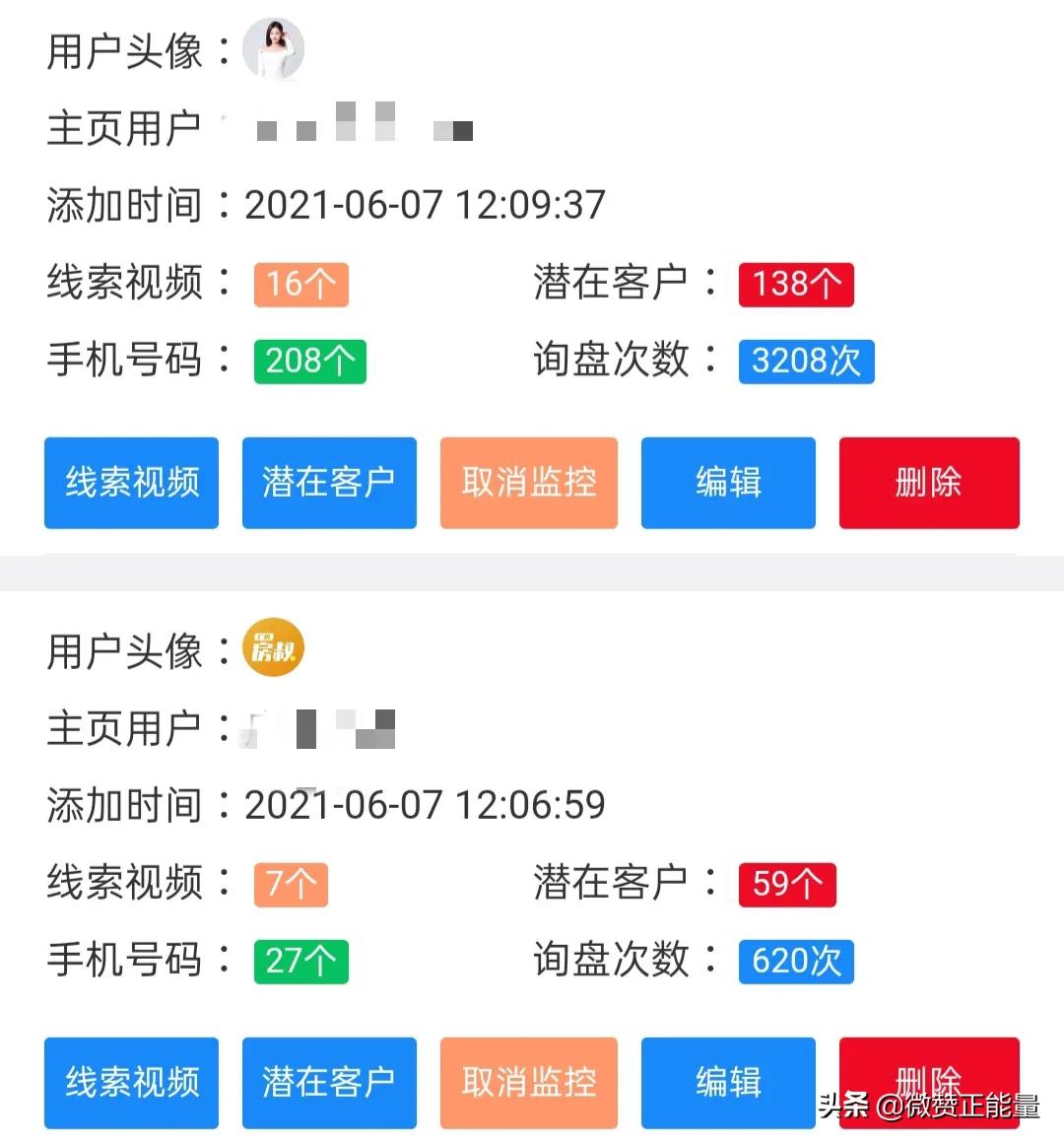
Task: Click the 16个 clue video badge
Action: (300, 284)
